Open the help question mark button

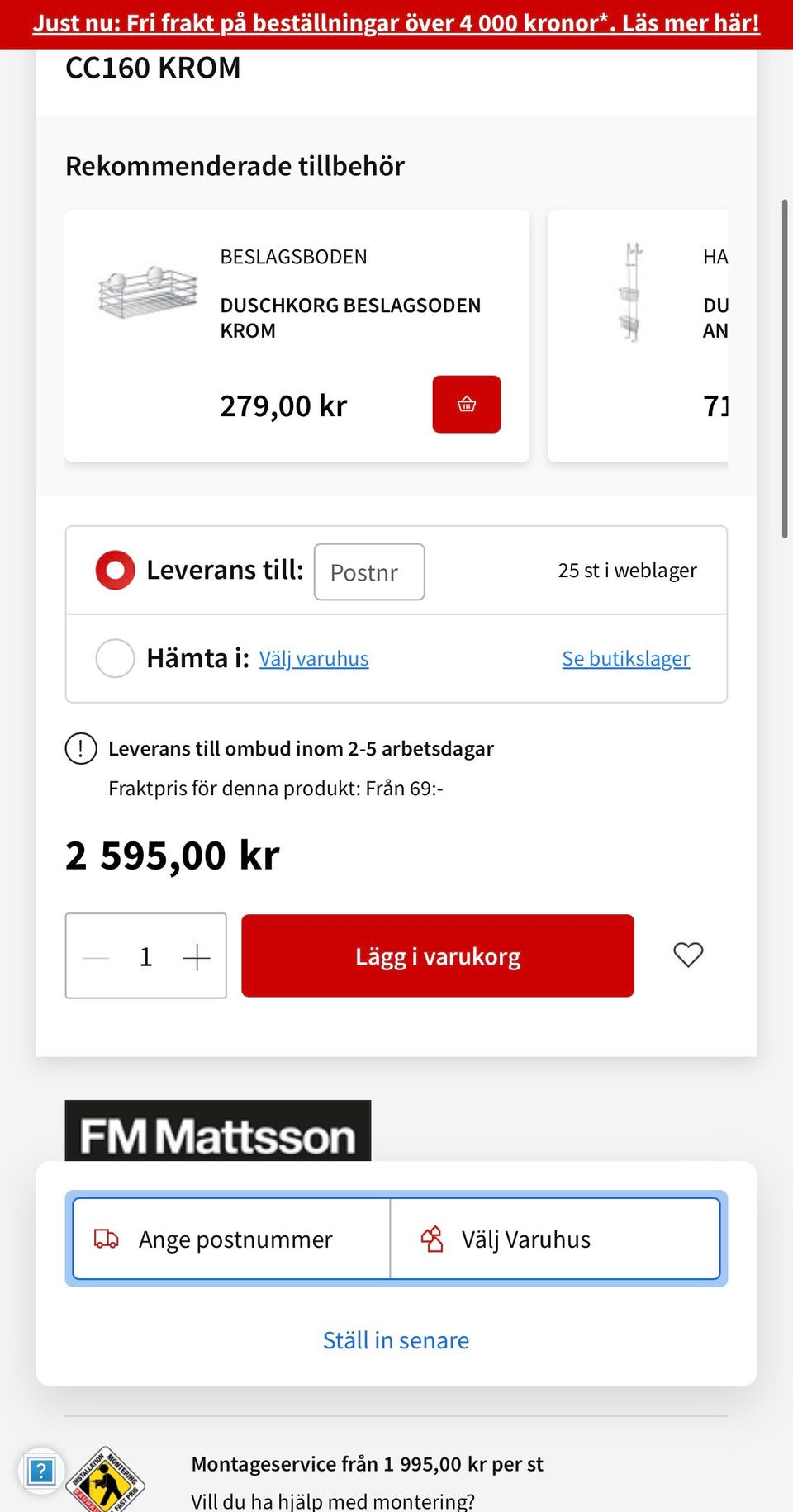(x=41, y=1471)
